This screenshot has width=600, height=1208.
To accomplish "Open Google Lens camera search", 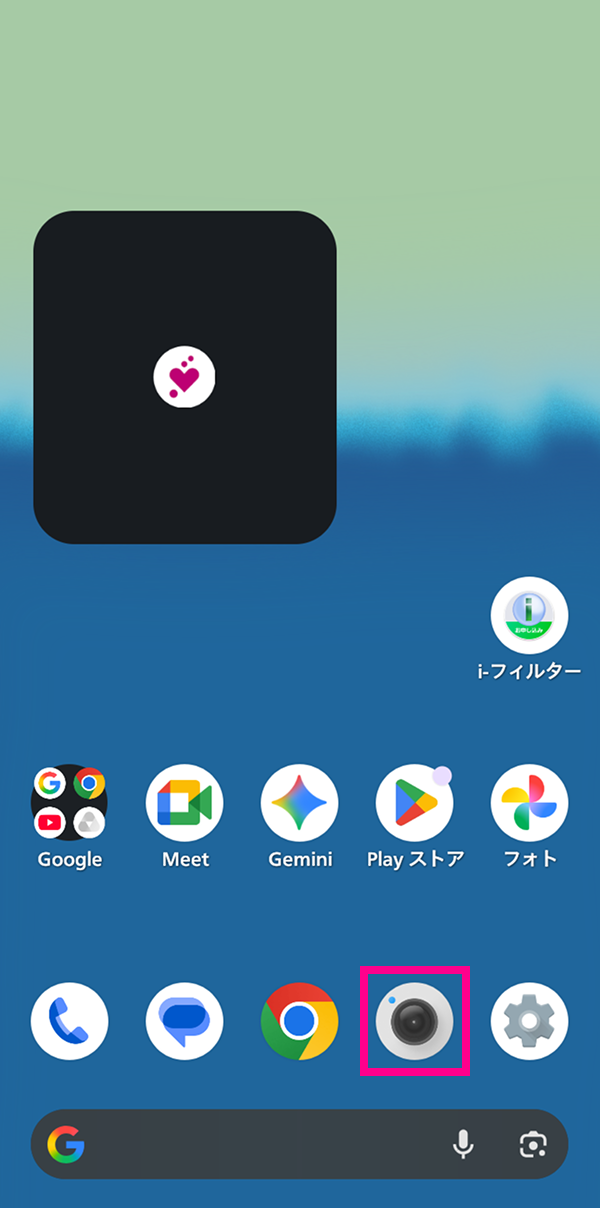I will tap(534, 1145).
